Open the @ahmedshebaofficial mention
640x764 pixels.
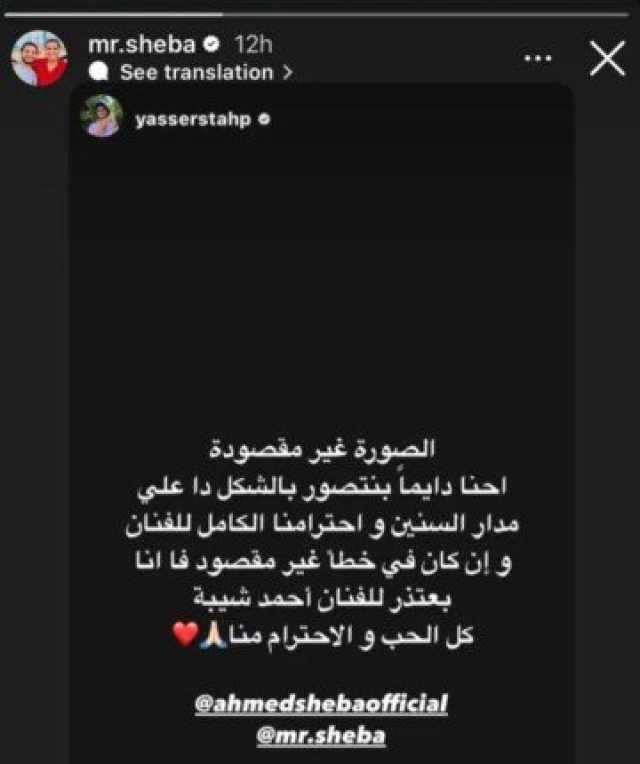click(x=320, y=703)
